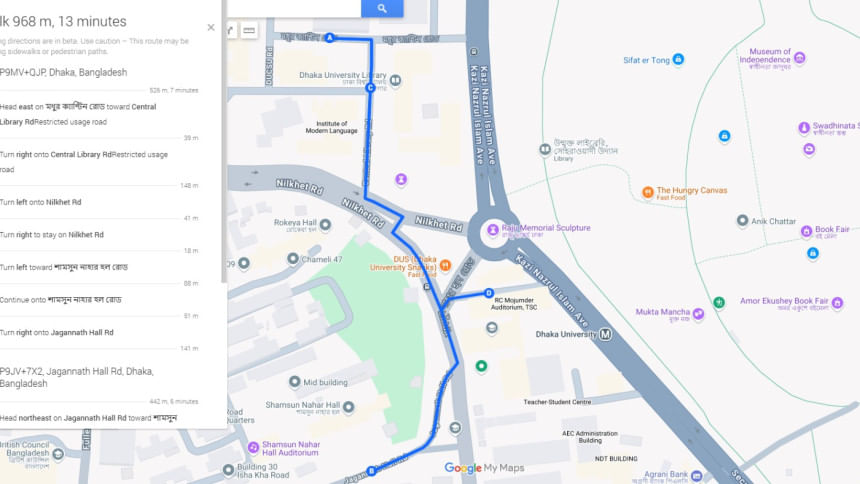Select the measure distances ruler tool

[249, 31]
